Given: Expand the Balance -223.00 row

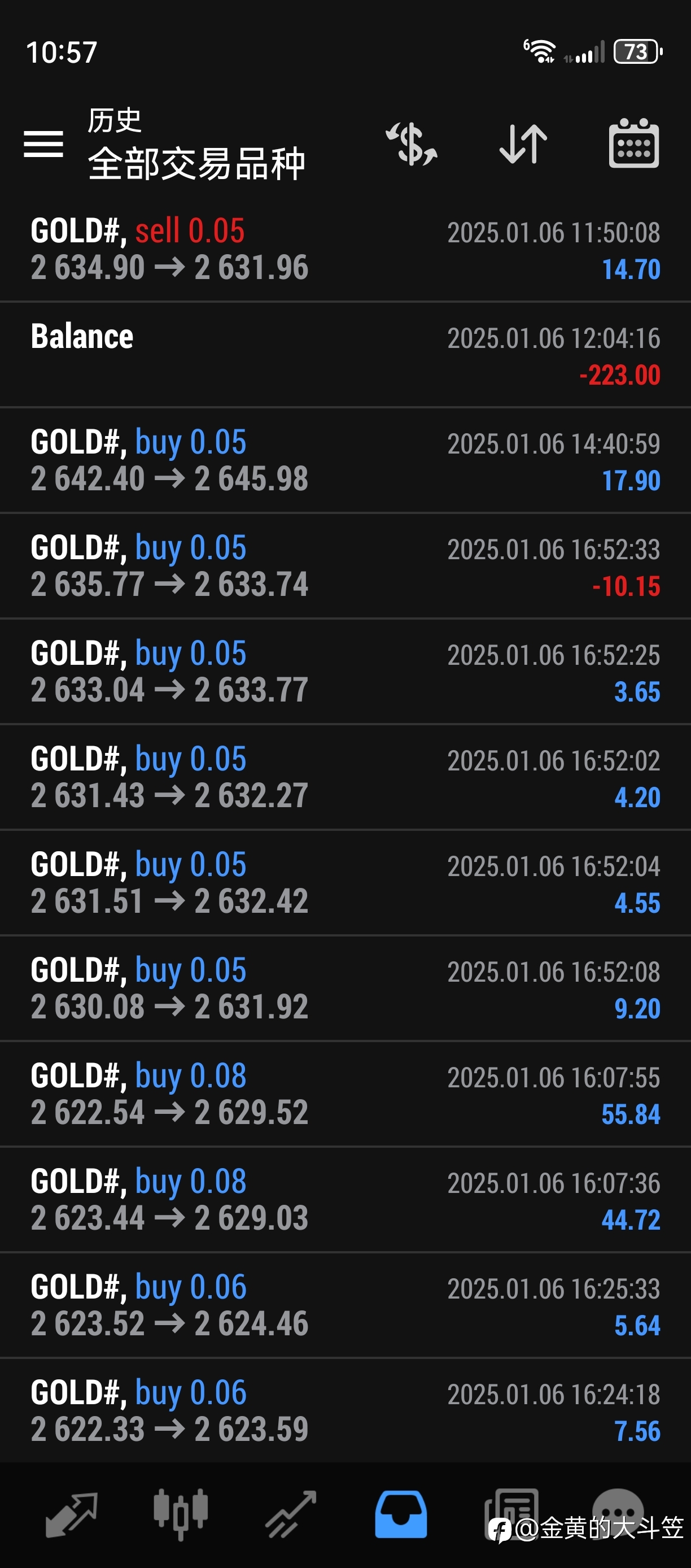Looking at the screenshot, I should [x=345, y=355].
